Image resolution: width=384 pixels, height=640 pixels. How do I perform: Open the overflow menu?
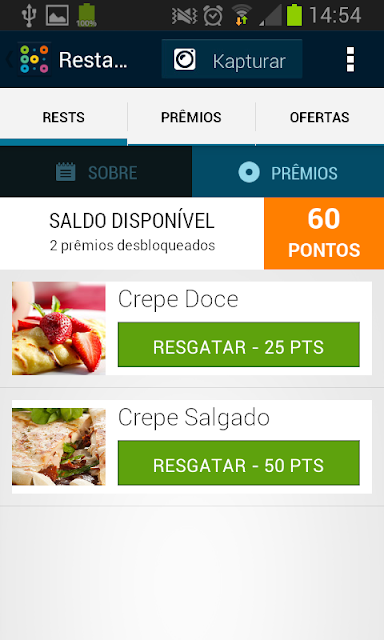point(350,60)
